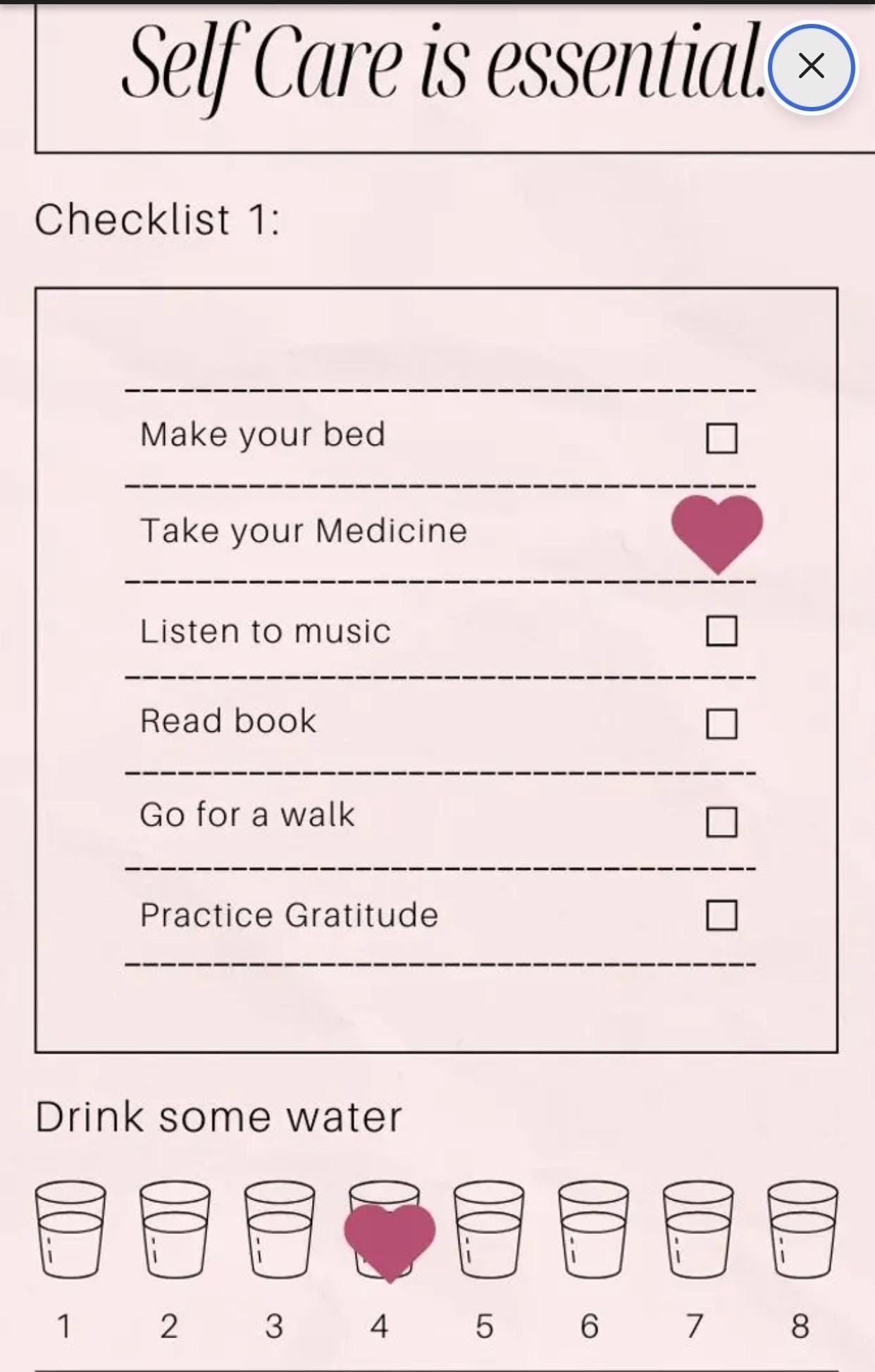This screenshot has height=1372, width=875.
Task: Tick the Listen to music checkbox
Action: [723, 629]
